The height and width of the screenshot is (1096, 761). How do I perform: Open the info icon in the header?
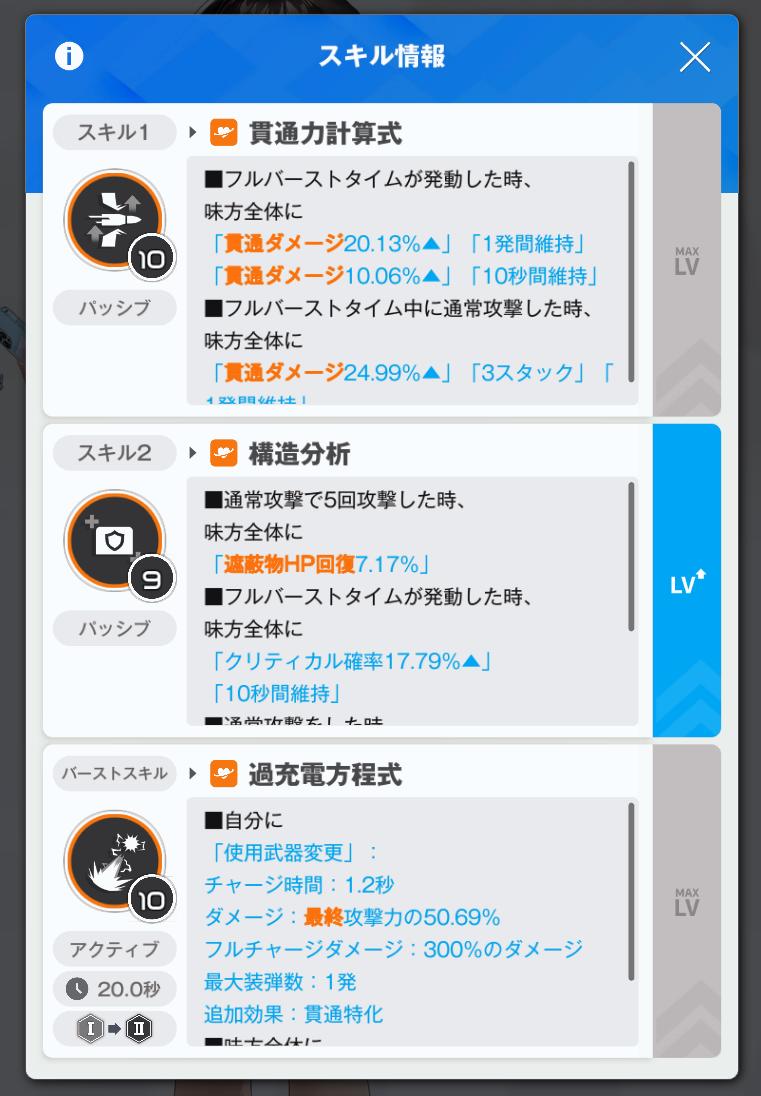click(69, 57)
